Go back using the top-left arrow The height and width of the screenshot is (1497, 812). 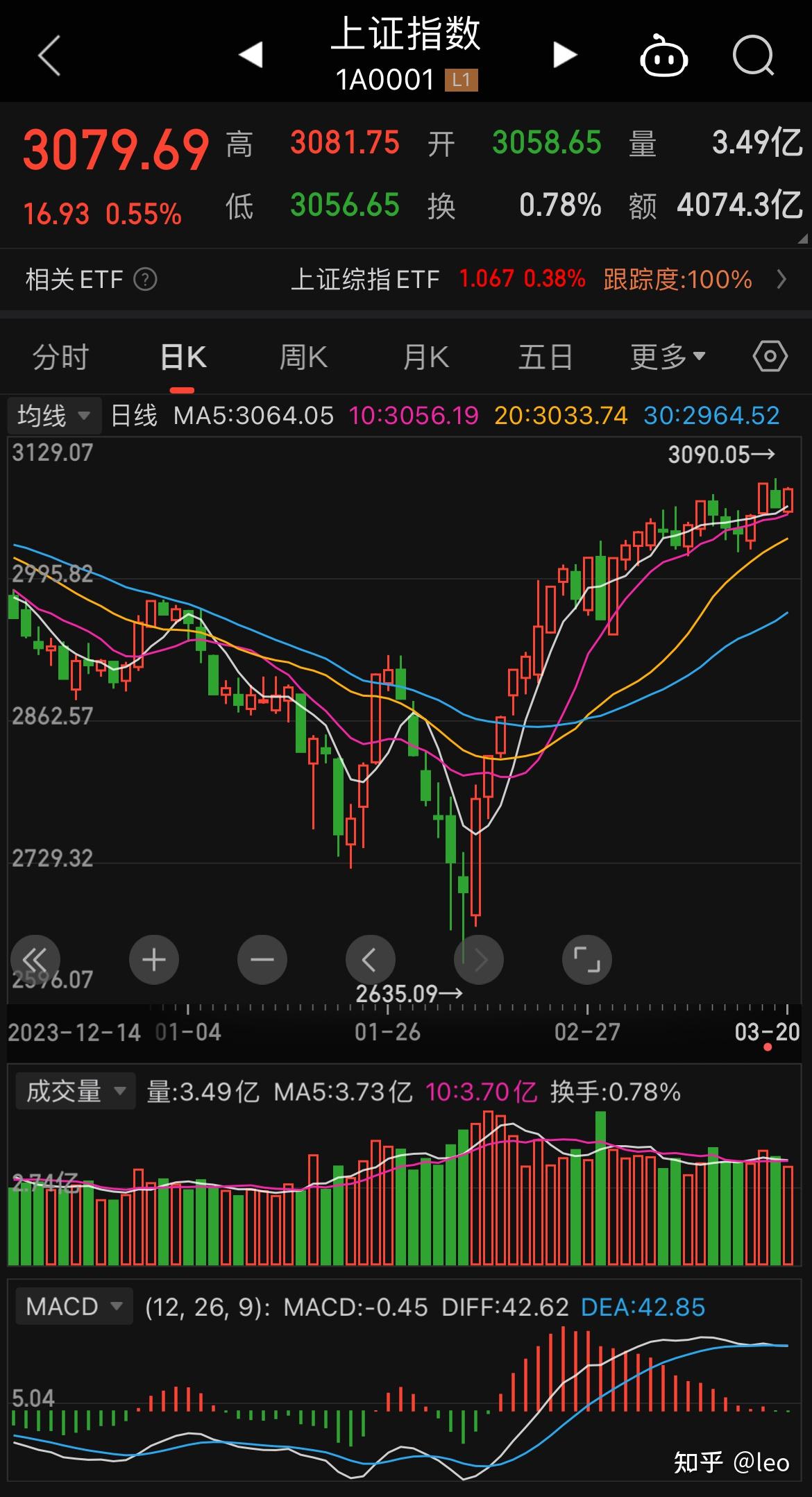click(x=49, y=55)
